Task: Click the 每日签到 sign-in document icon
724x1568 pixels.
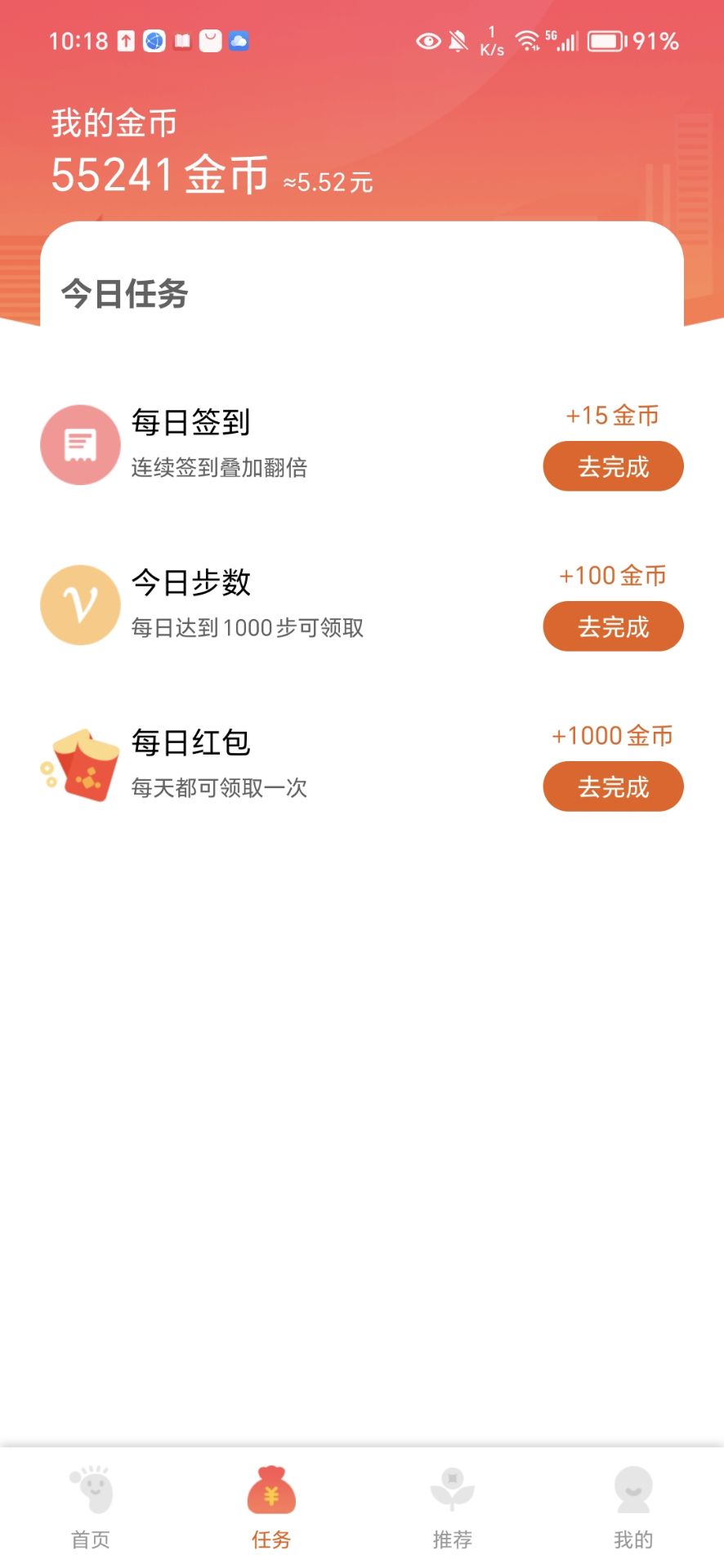Action: pyautogui.click(x=79, y=443)
